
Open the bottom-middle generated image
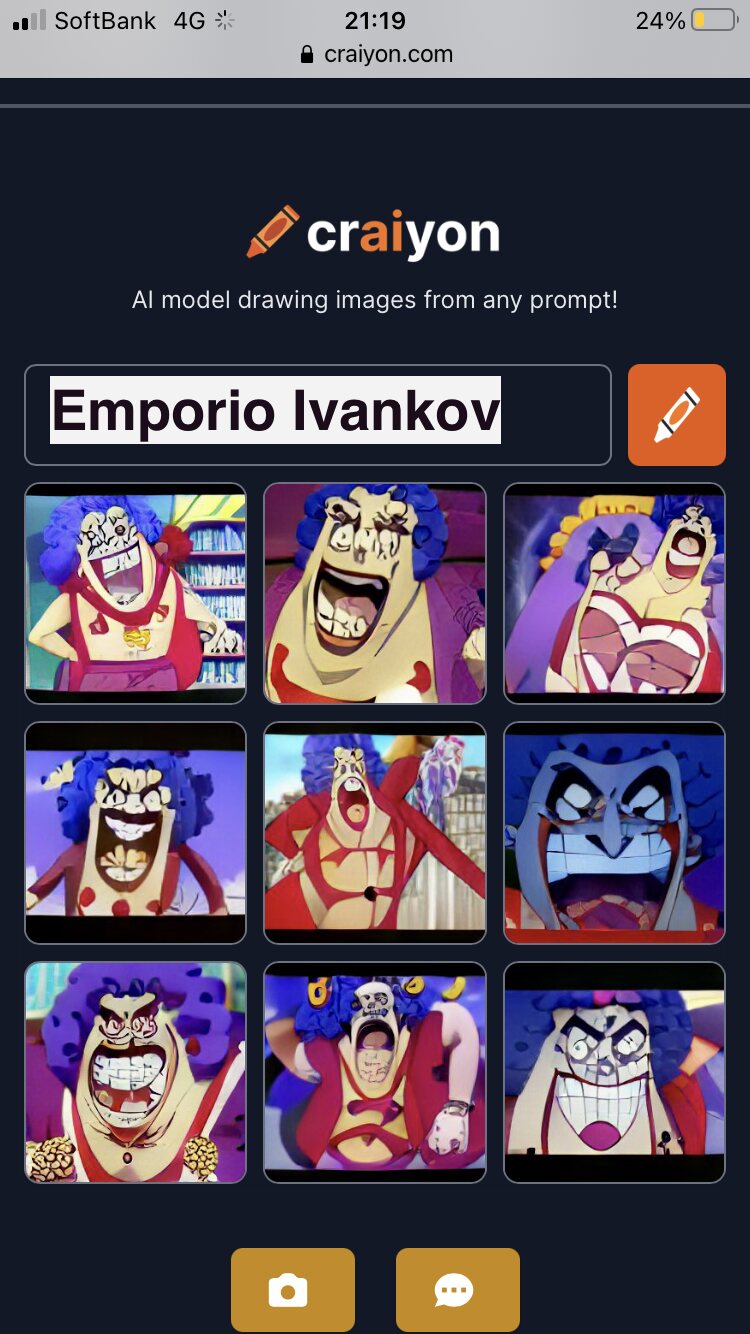coord(375,1072)
